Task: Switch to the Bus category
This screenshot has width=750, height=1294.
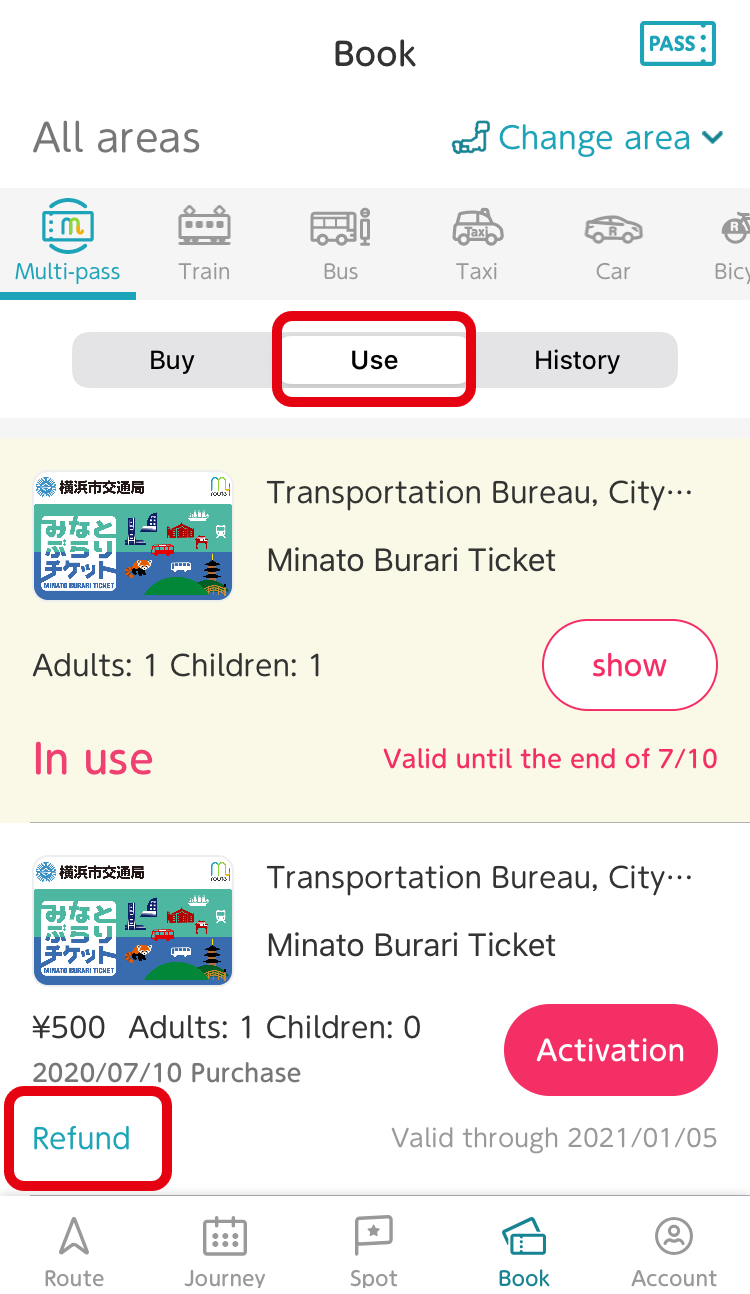Action: point(340,243)
